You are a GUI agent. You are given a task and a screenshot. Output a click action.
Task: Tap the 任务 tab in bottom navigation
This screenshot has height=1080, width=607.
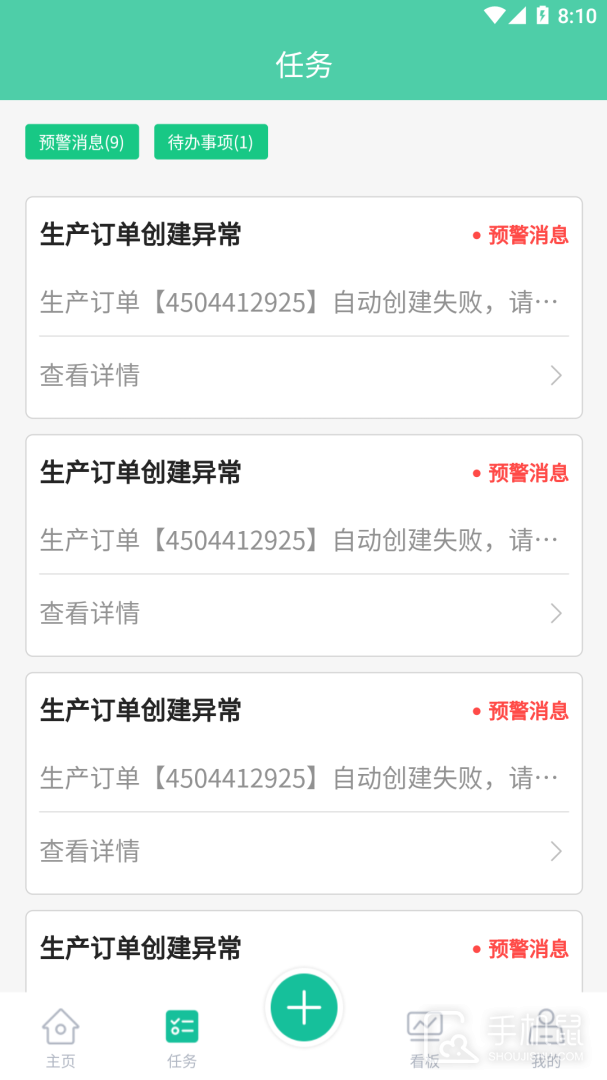(x=182, y=1038)
